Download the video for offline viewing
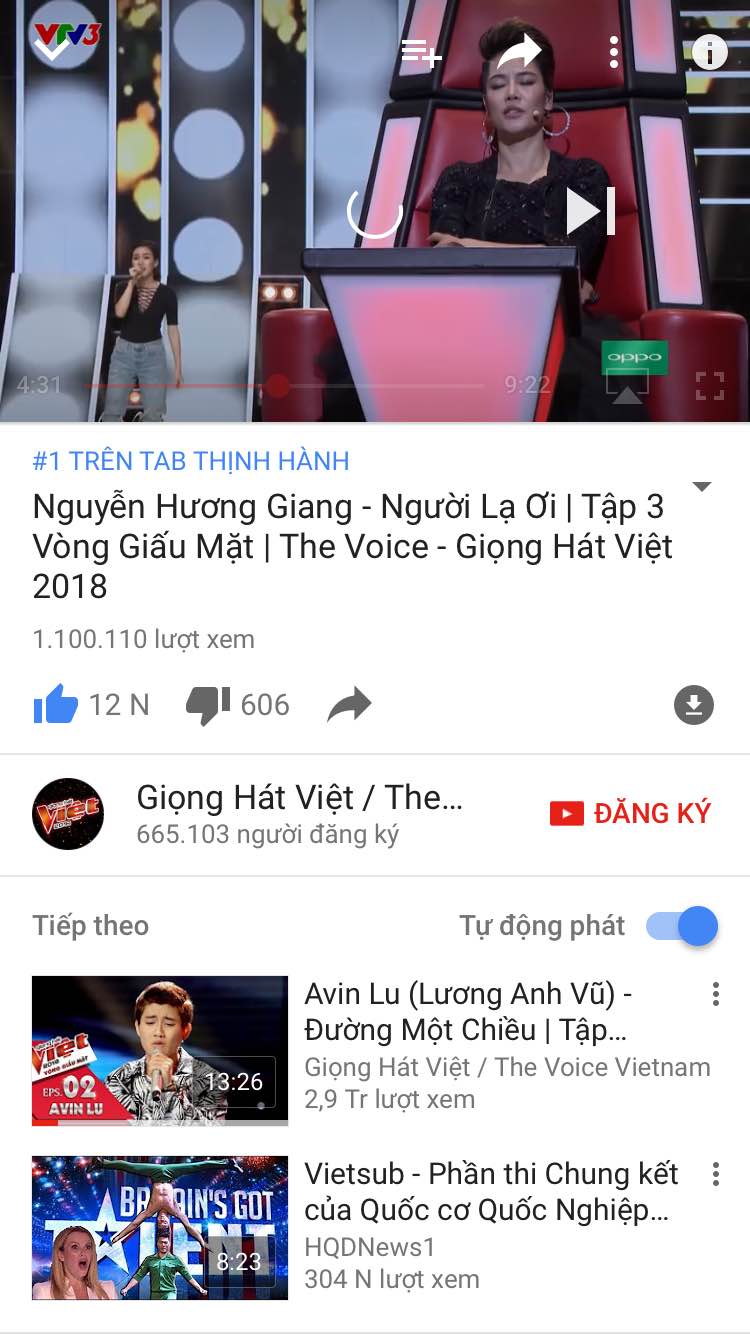750x1334 pixels. point(693,705)
